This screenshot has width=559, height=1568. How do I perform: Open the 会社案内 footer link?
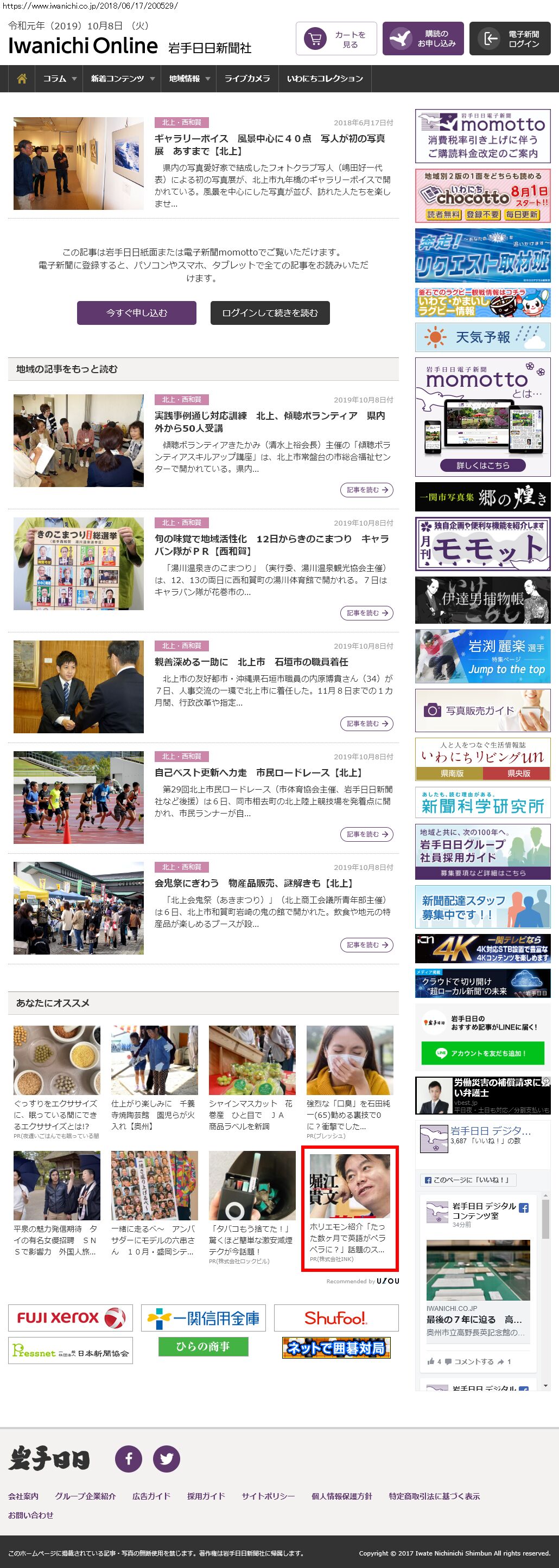[23, 1495]
